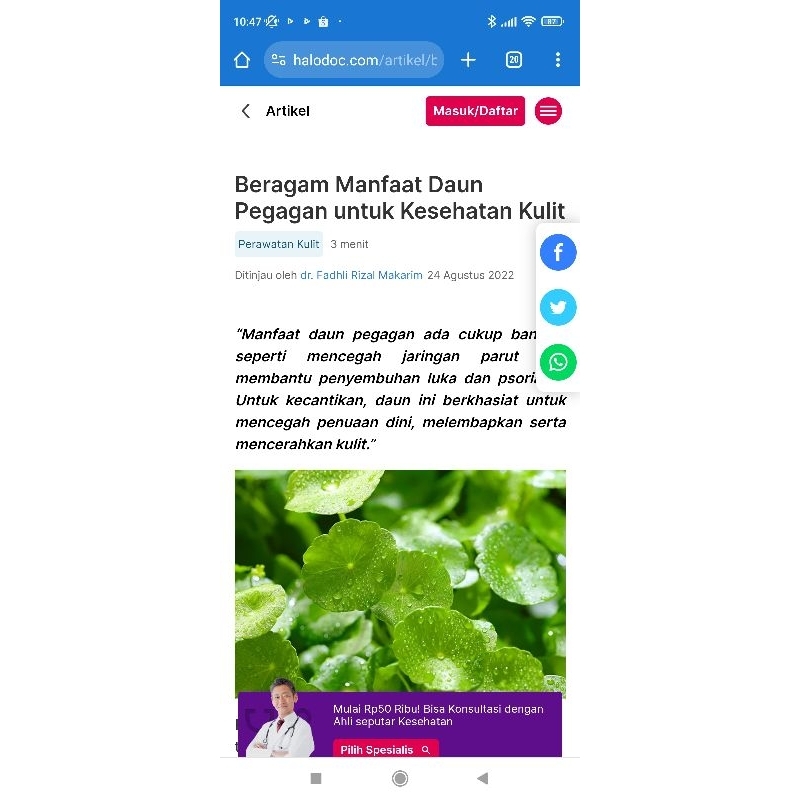Go to the browser home page

242,60
